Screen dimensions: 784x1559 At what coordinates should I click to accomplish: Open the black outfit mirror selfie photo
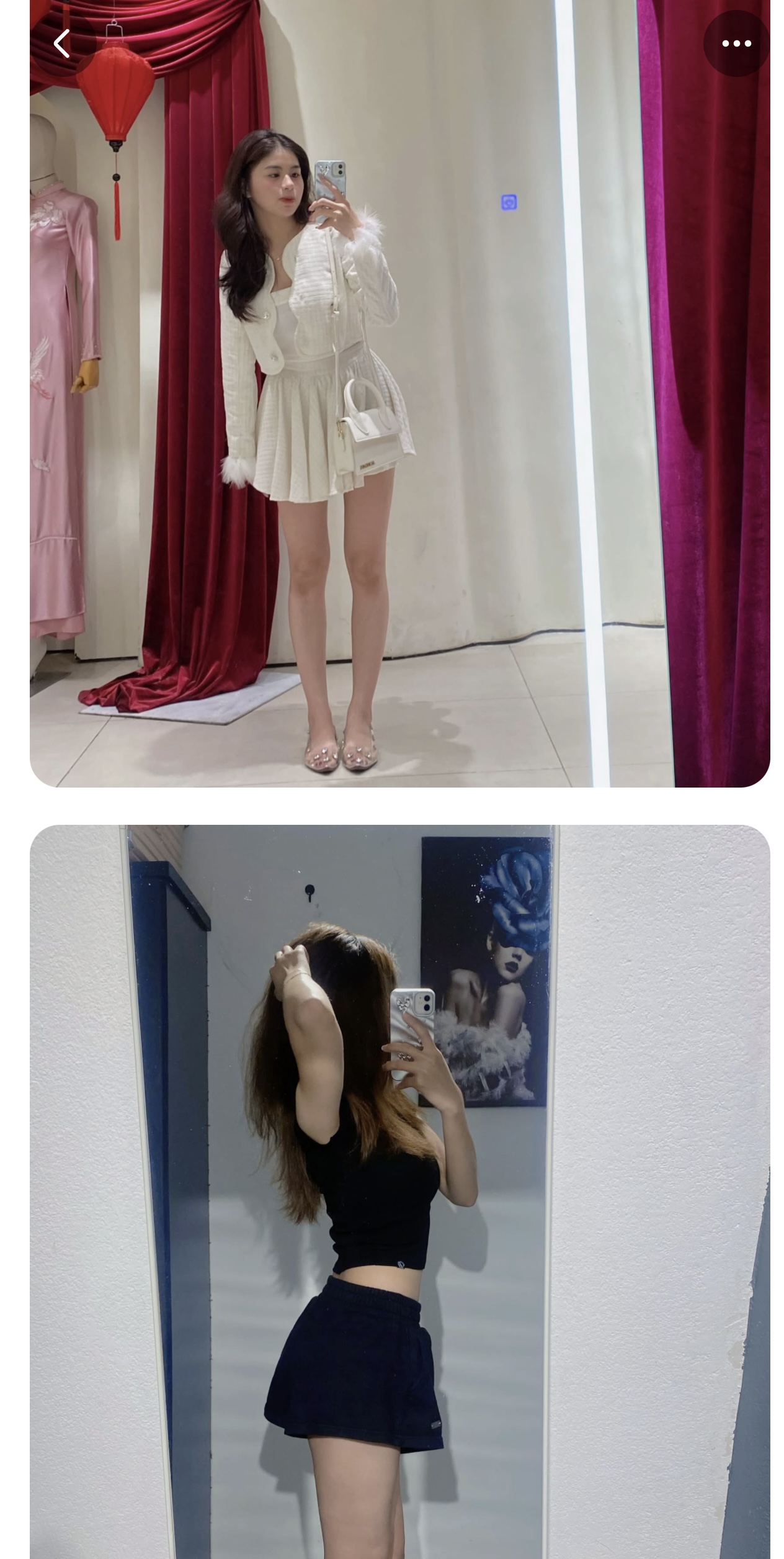pyautogui.click(x=400, y=1192)
